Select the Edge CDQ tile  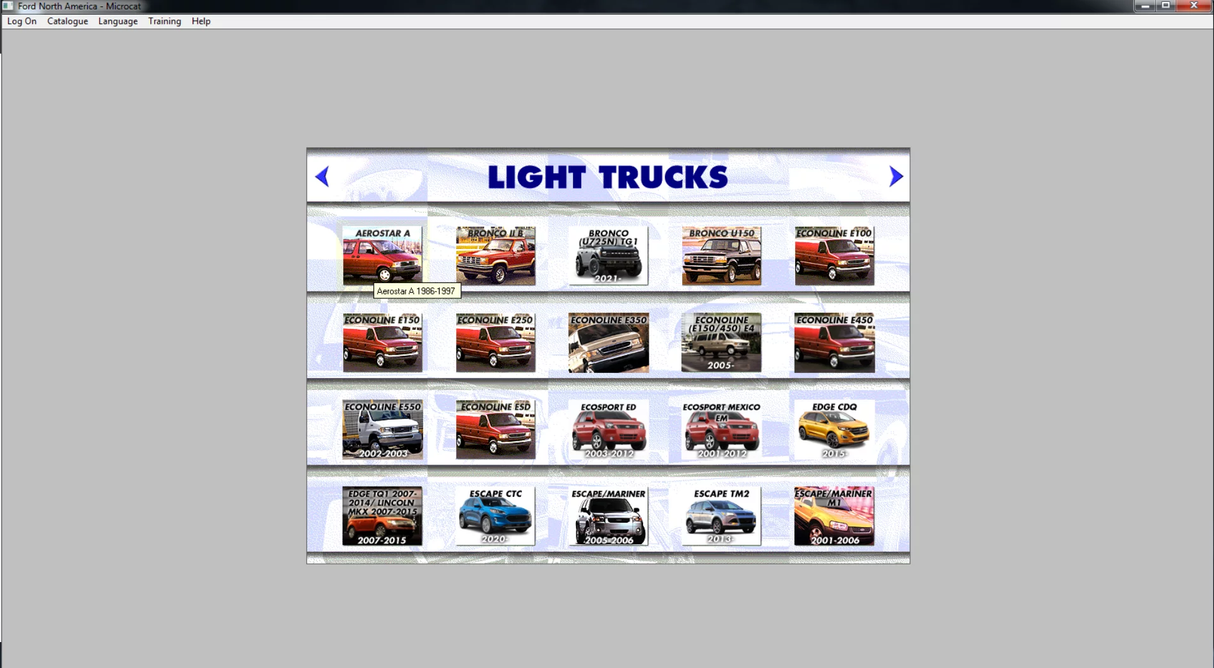click(x=834, y=429)
